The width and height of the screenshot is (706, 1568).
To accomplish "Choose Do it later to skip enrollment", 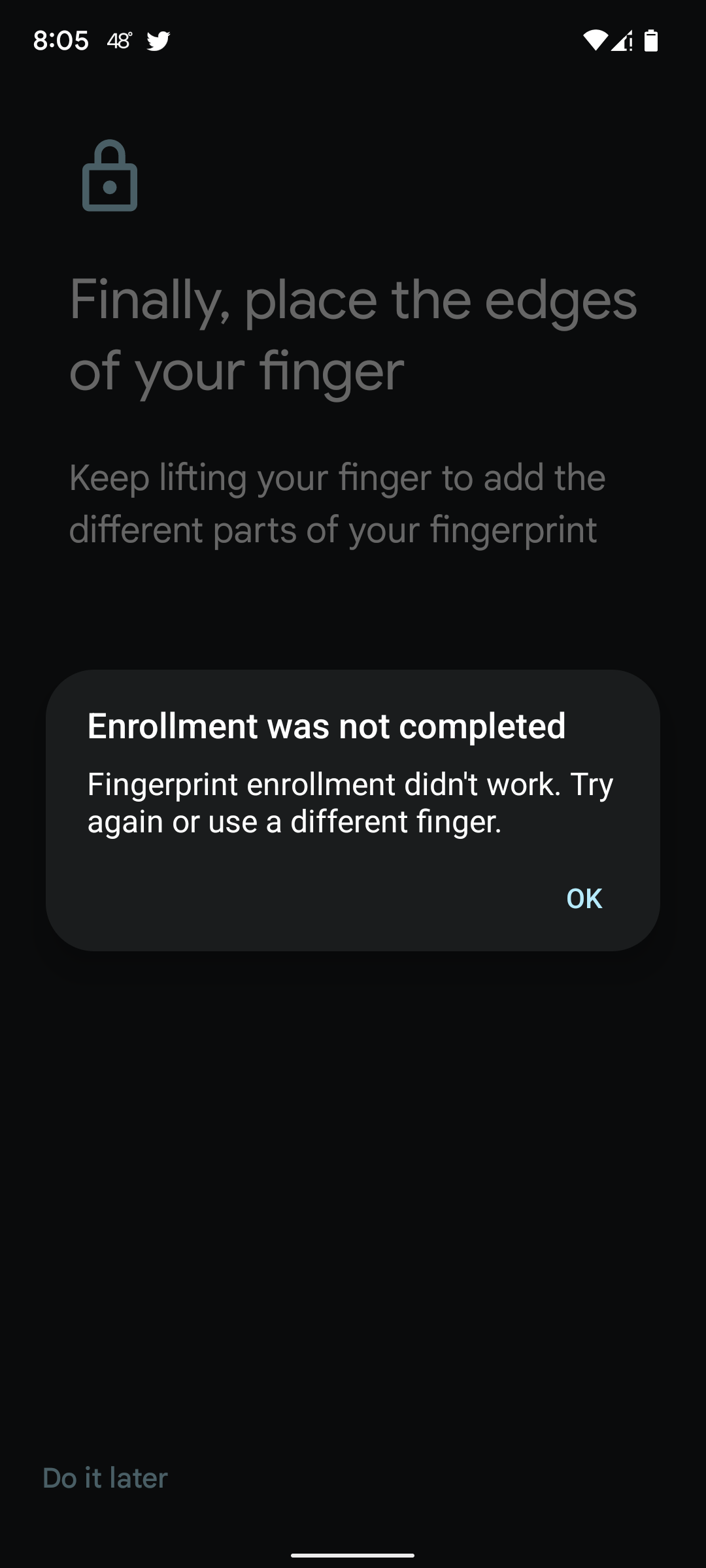I will tap(105, 1477).
